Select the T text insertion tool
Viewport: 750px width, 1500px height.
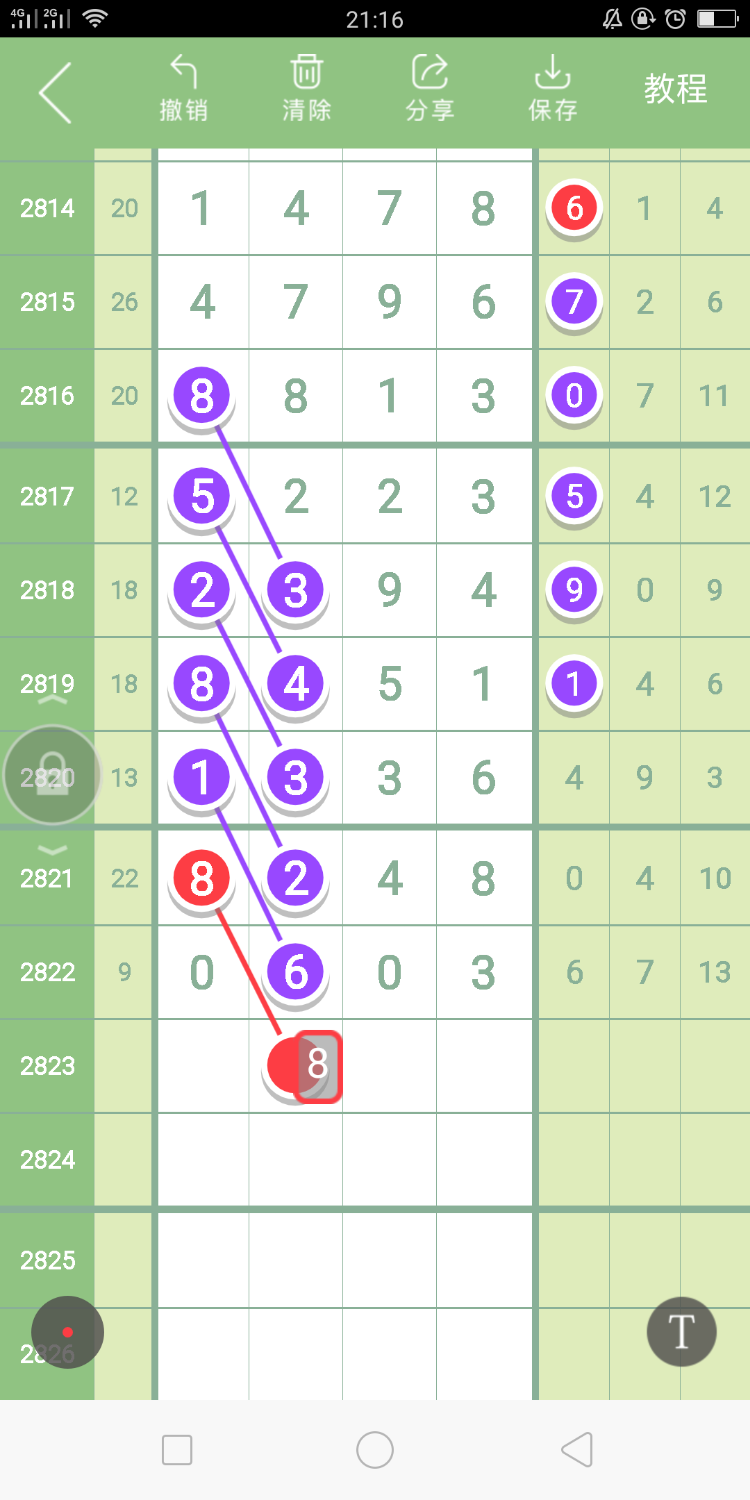(681, 1332)
